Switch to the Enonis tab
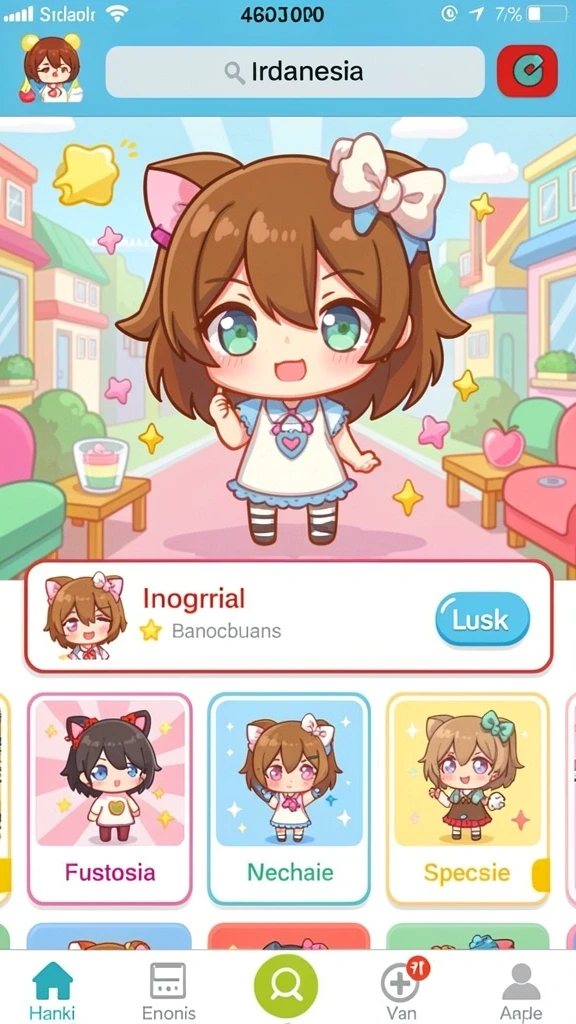This screenshot has width=576, height=1024. coord(168,991)
